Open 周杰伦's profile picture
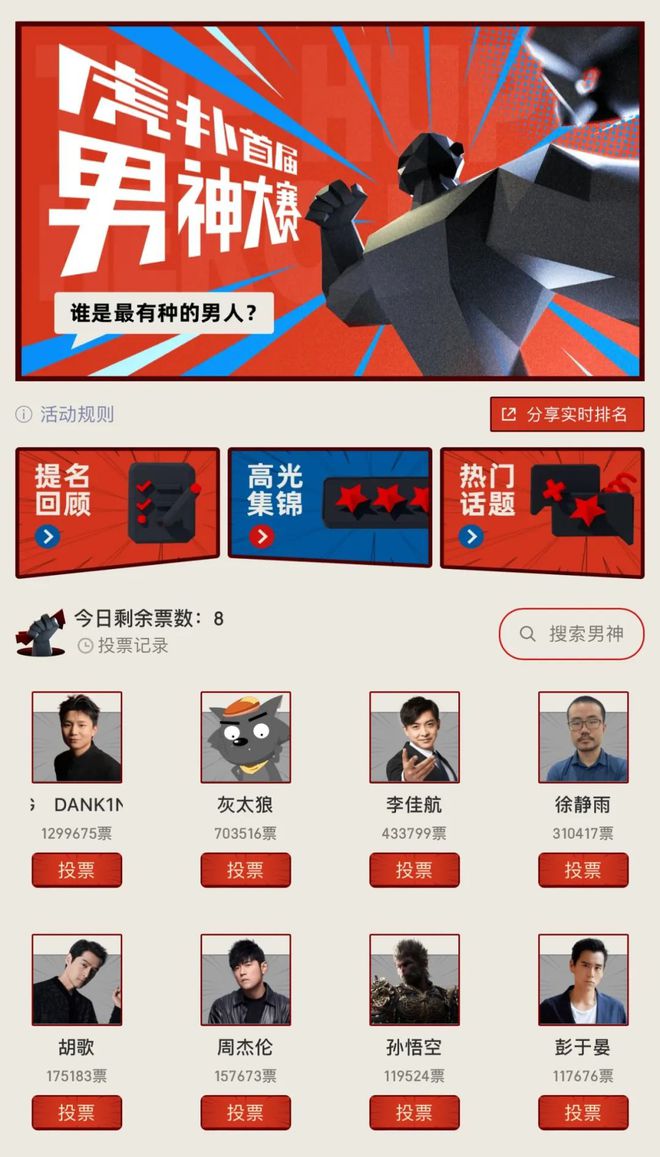 point(245,980)
